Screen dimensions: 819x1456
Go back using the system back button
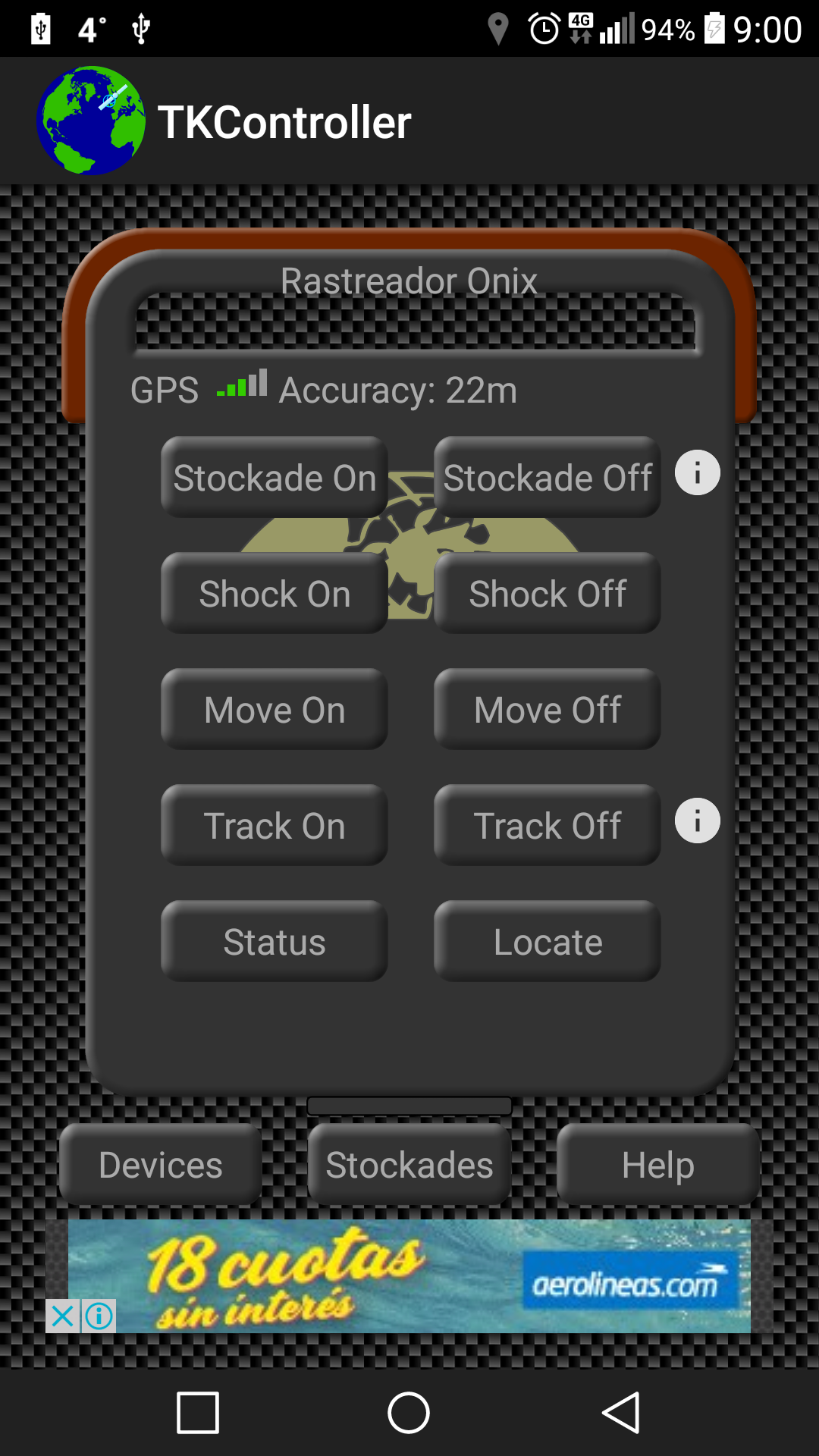coord(620,1413)
